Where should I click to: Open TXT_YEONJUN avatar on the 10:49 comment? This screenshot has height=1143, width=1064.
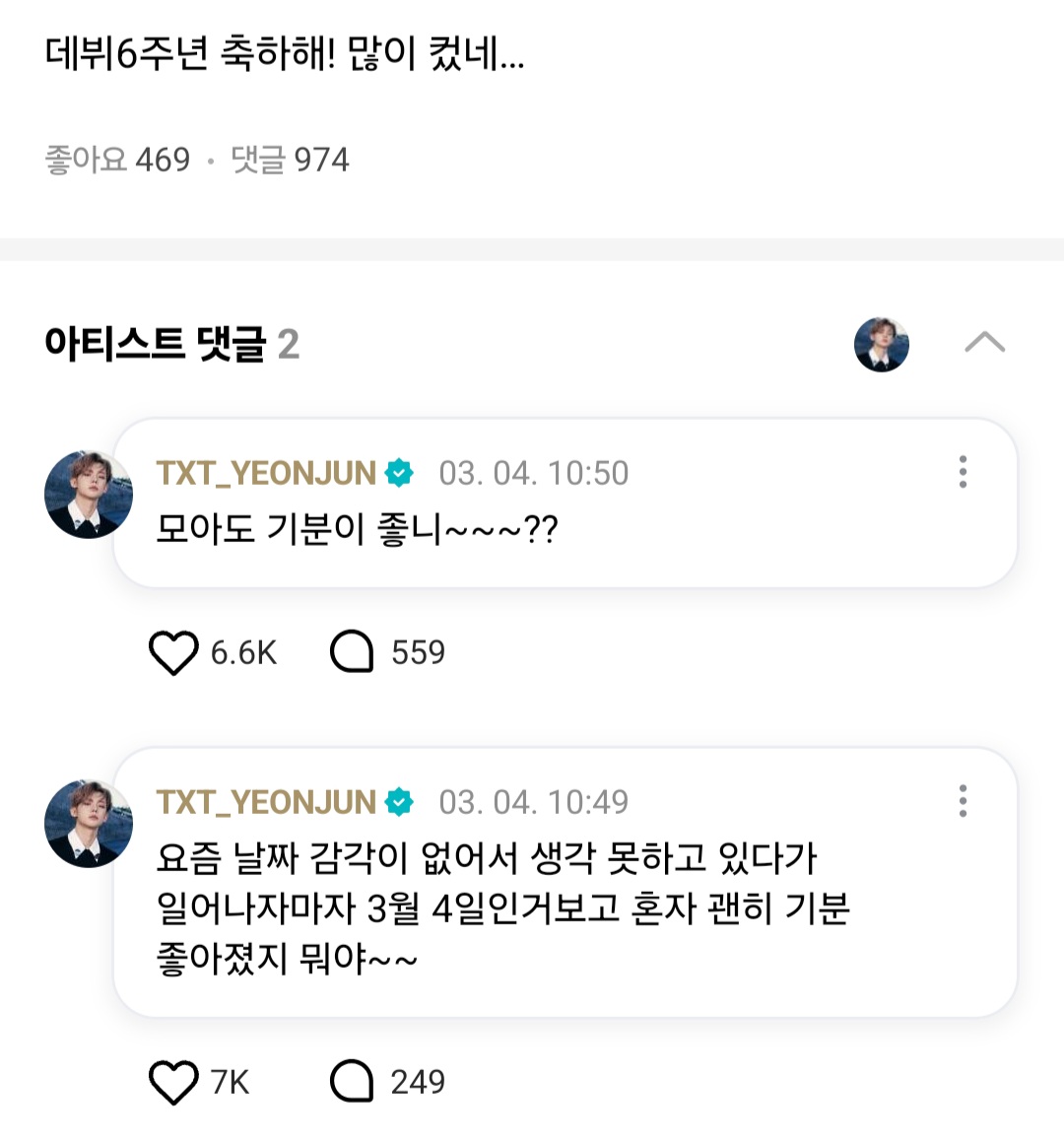coord(89,824)
